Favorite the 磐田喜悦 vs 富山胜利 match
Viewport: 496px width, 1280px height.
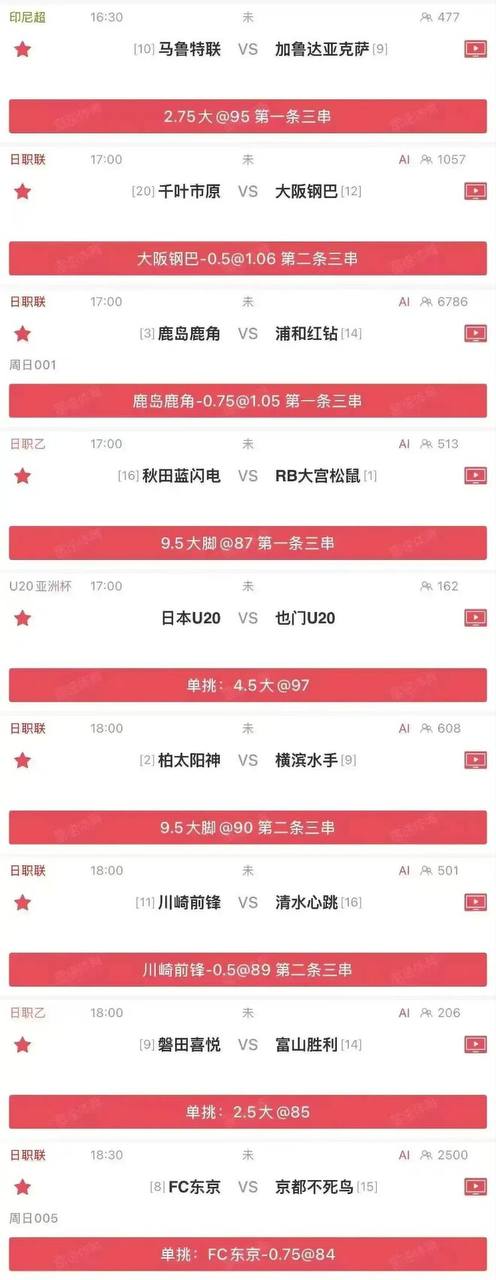[x=22, y=1045]
